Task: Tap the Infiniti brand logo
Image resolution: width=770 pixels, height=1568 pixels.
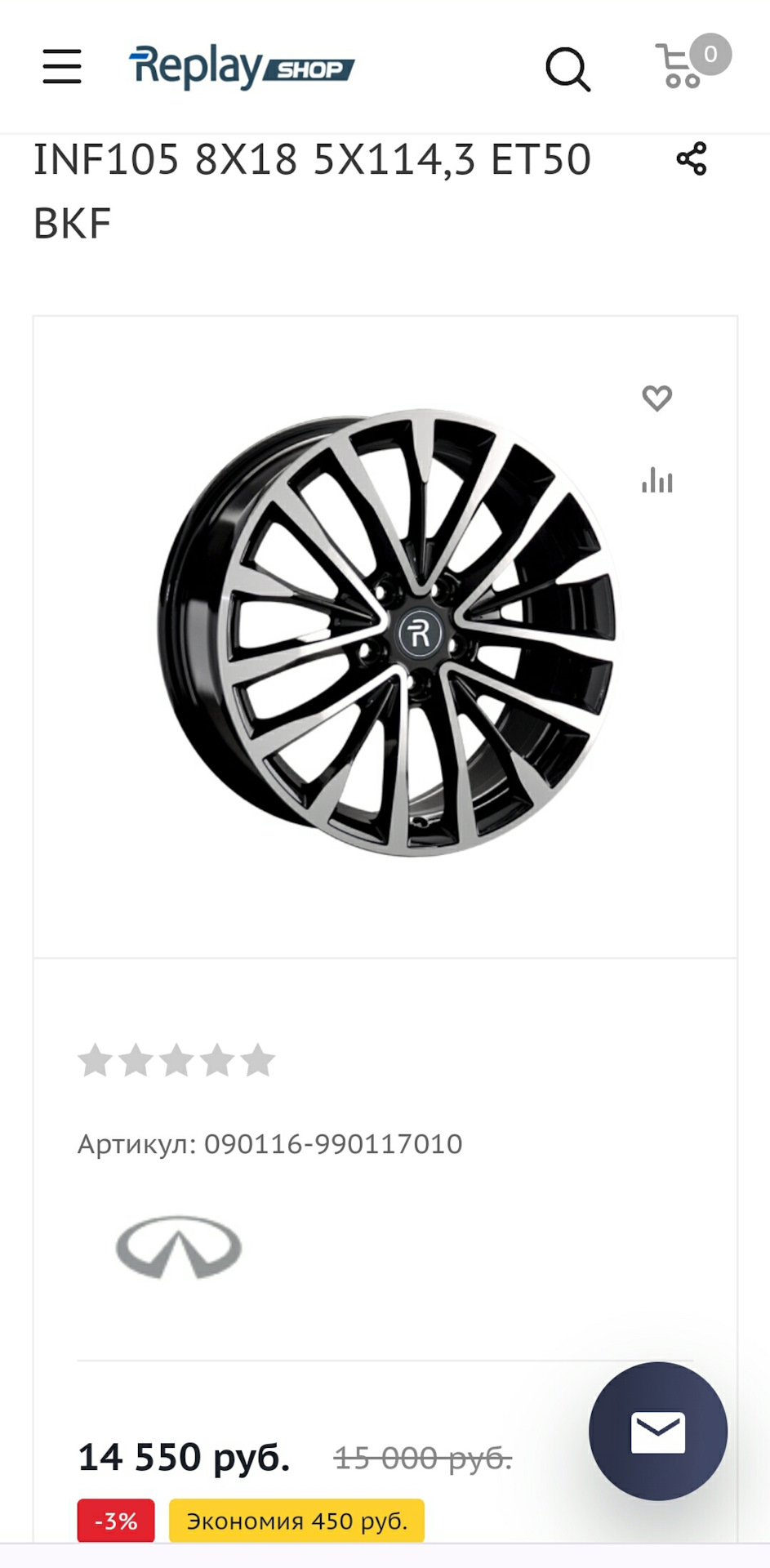Action: pos(179,1247)
